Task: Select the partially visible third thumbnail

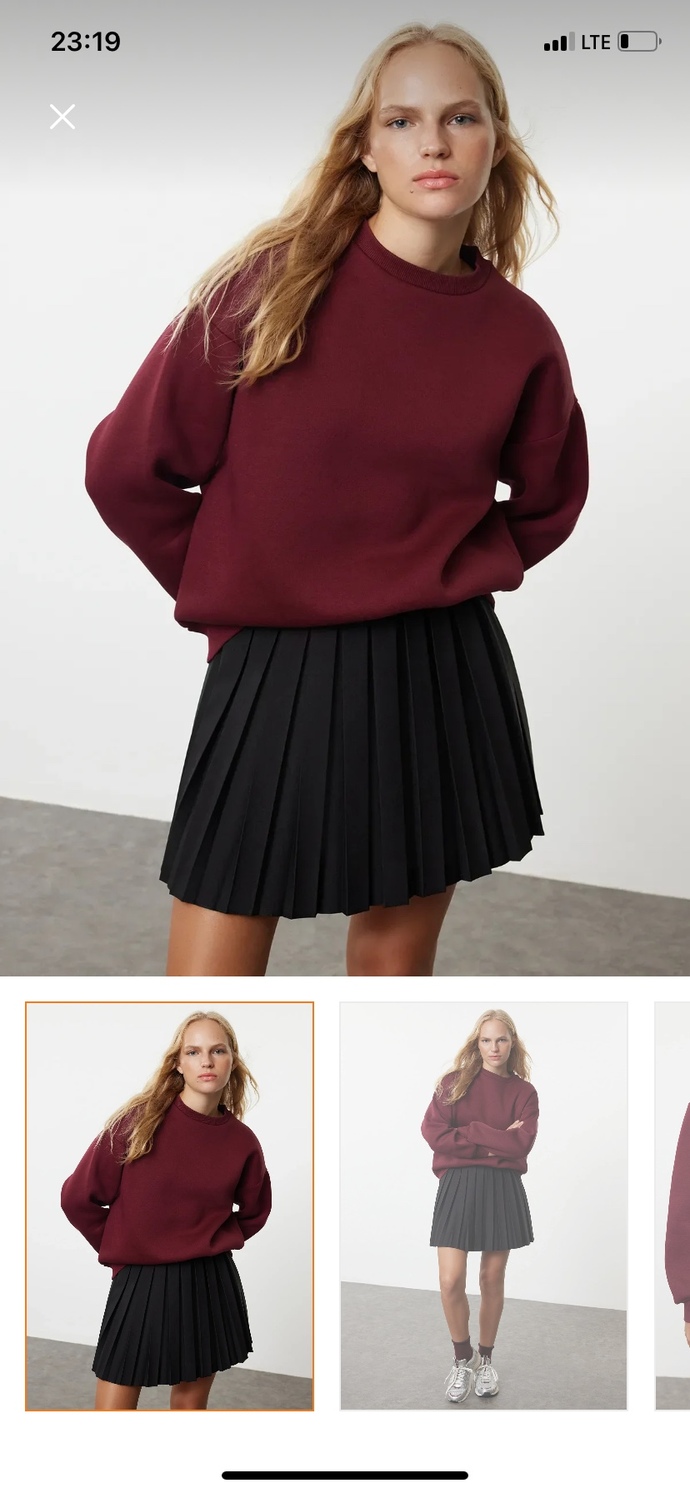Action: tap(672, 1206)
